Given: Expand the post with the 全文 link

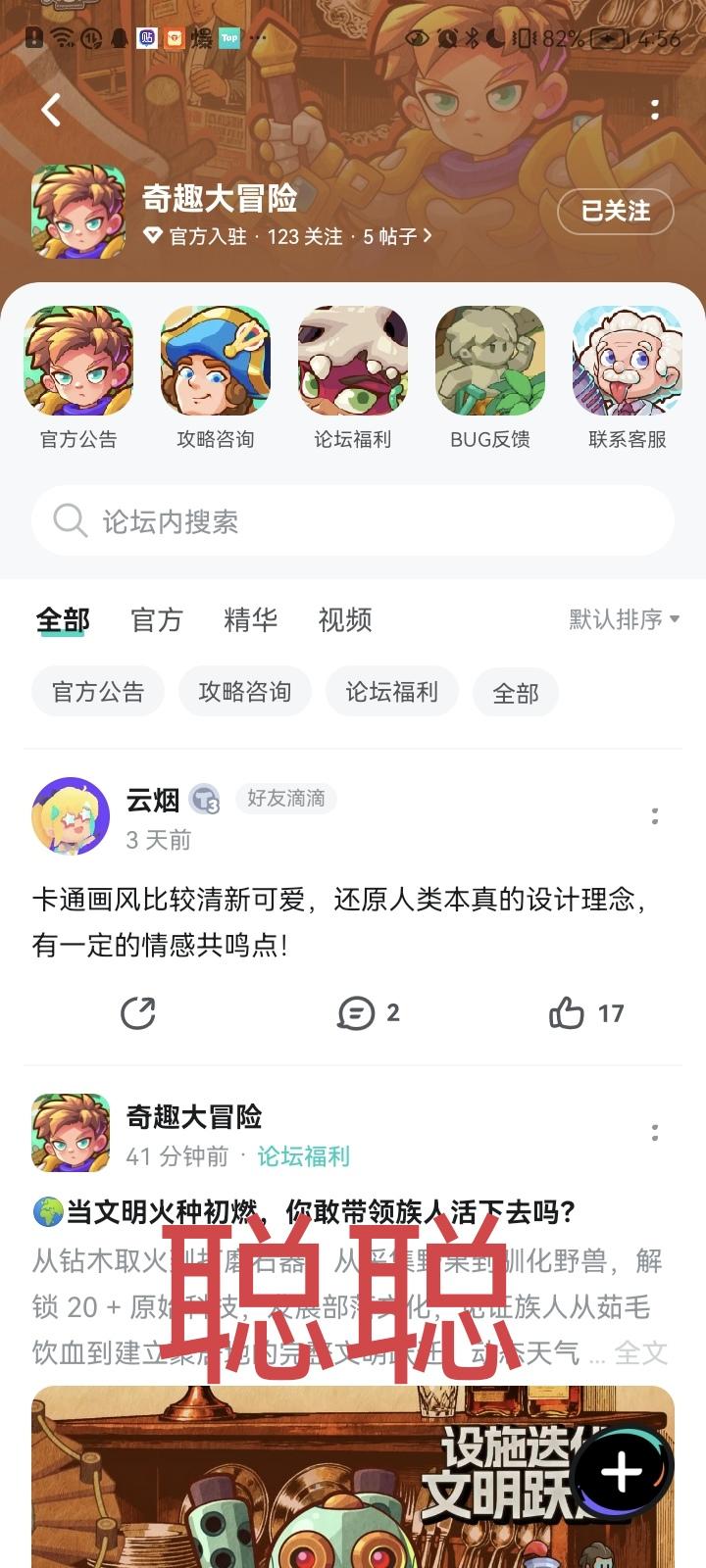Looking at the screenshot, I should [x=642, y=1352].
